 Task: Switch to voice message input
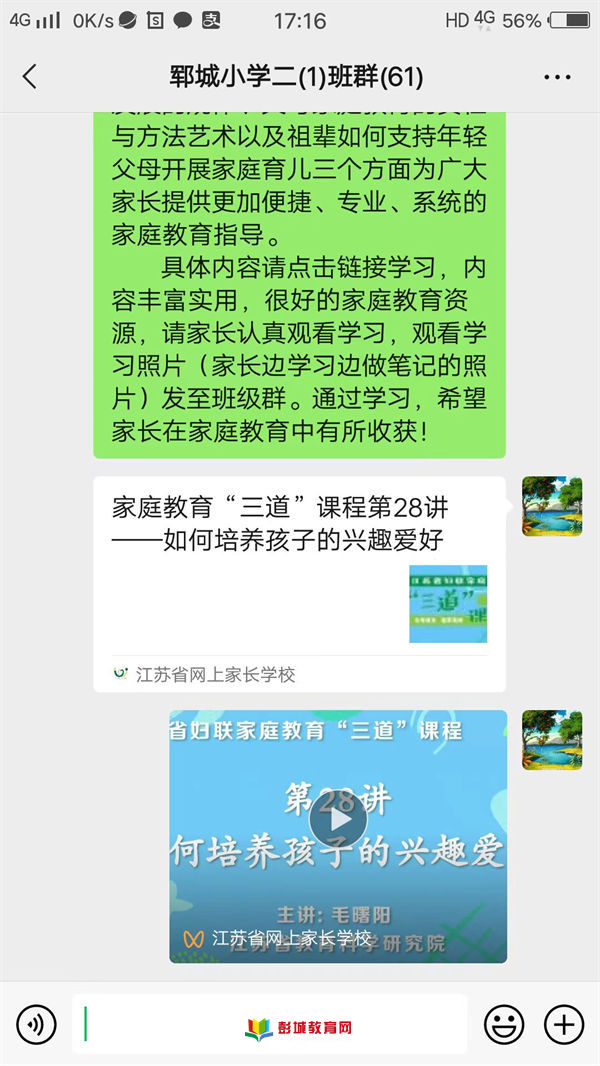click(x=36, y=1024)
